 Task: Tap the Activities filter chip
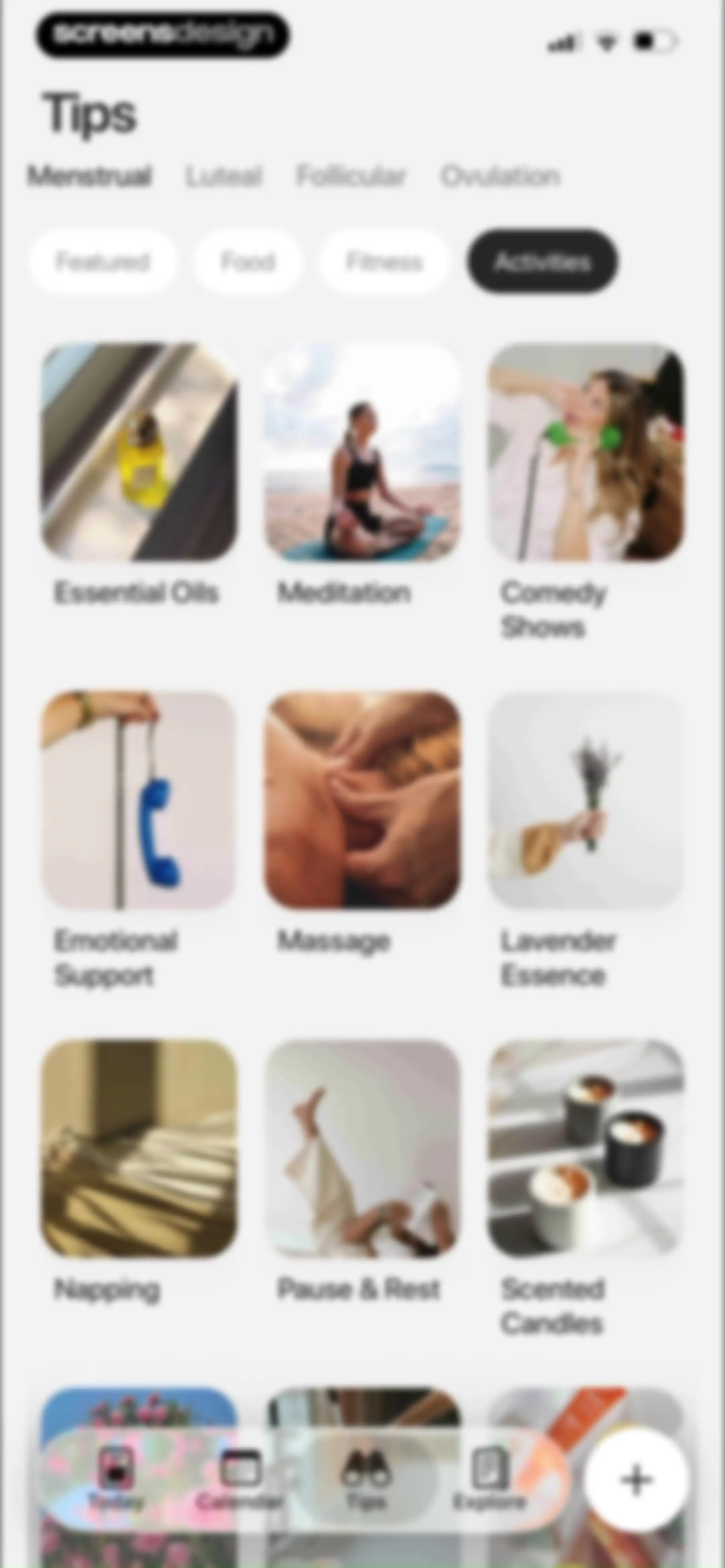point(542,262)
